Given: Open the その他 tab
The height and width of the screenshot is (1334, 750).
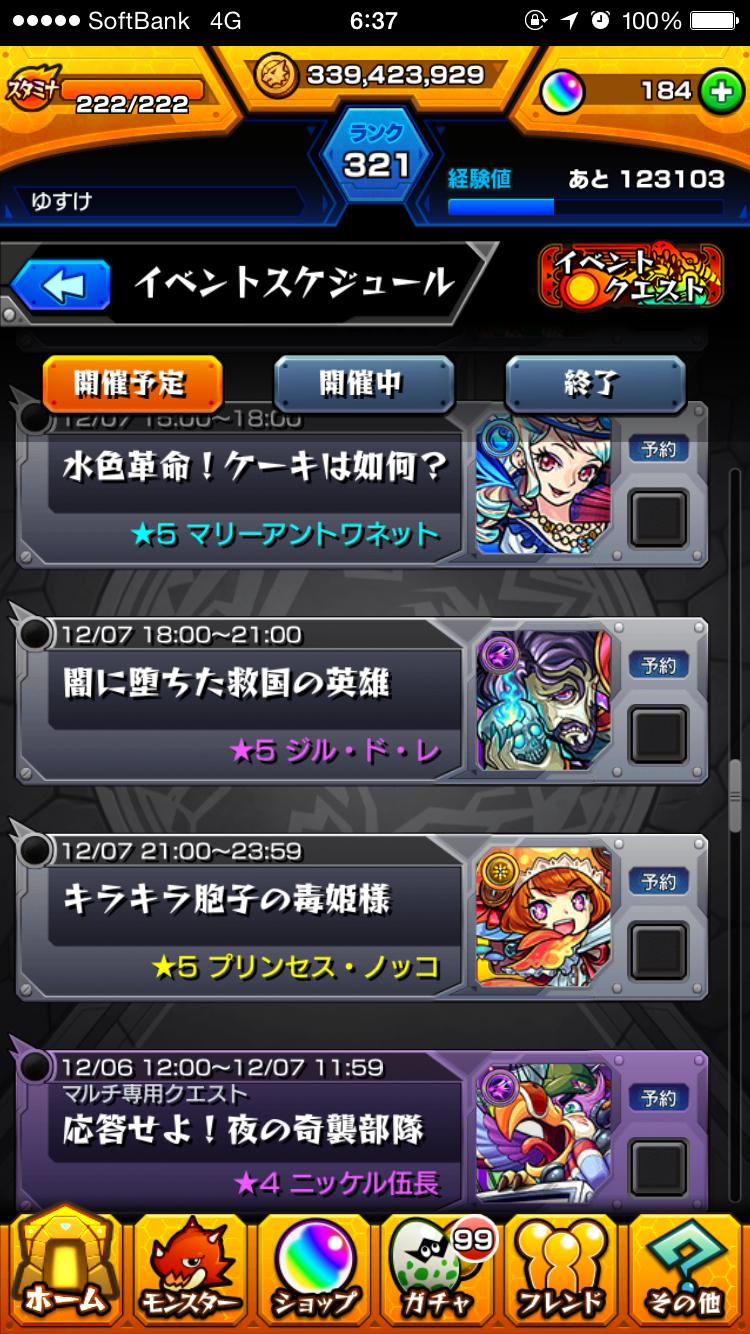Looking at the screenshot, I should point(686,1272).
